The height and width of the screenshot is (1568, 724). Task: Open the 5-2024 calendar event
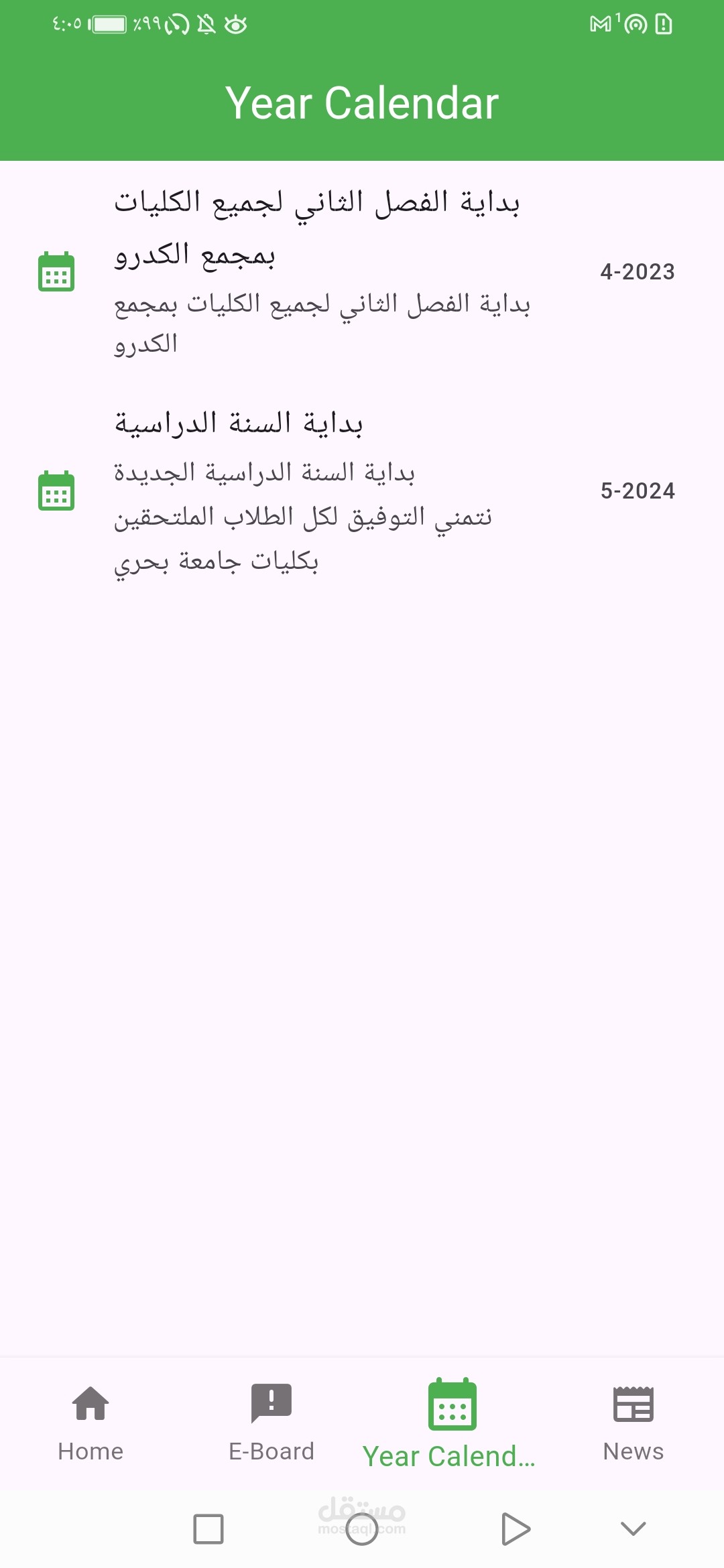pyautogui.click(x=362, y=491)
